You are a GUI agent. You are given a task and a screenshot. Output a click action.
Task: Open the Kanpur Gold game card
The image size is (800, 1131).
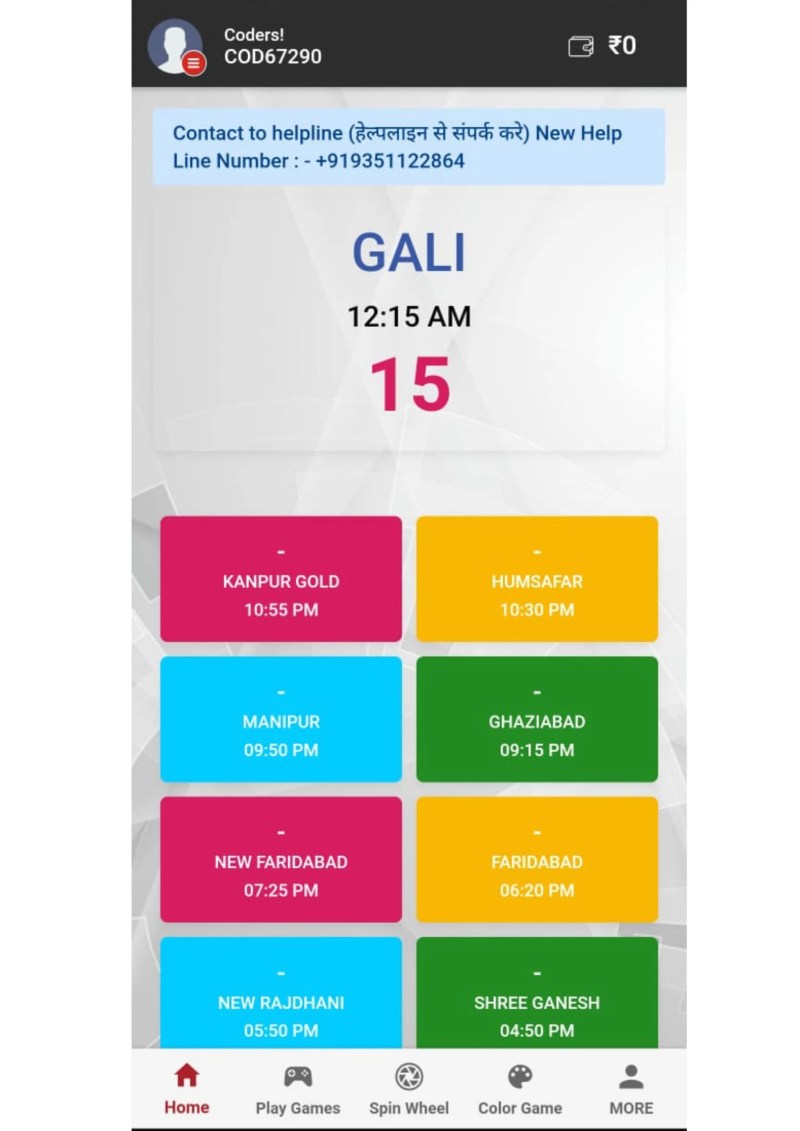coord(281,579)
